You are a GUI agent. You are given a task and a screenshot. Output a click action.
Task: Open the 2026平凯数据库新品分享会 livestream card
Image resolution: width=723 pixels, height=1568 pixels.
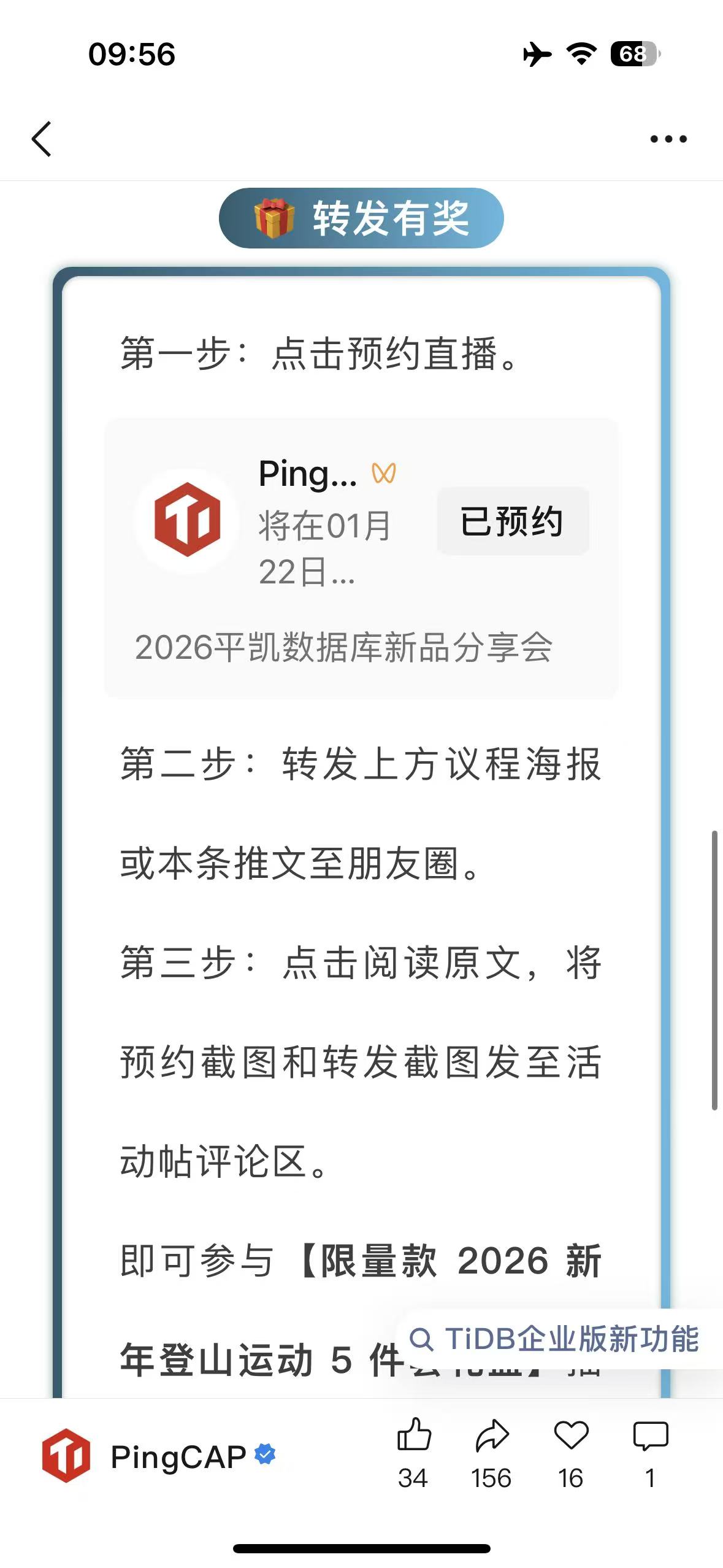[x=343, y=647]
